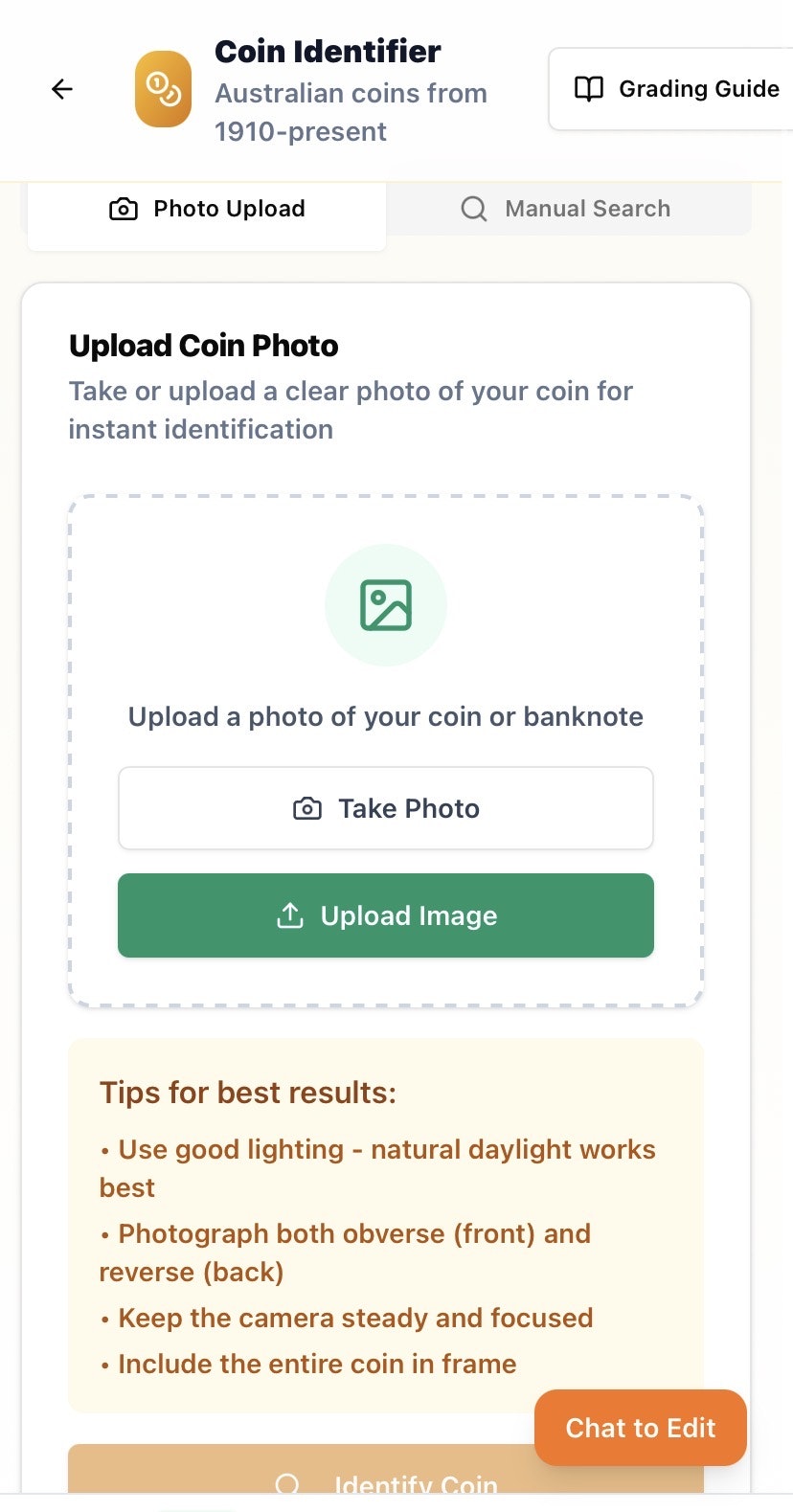
Task: Tap Take Photo to capture a coin
Action: point(385,808)
